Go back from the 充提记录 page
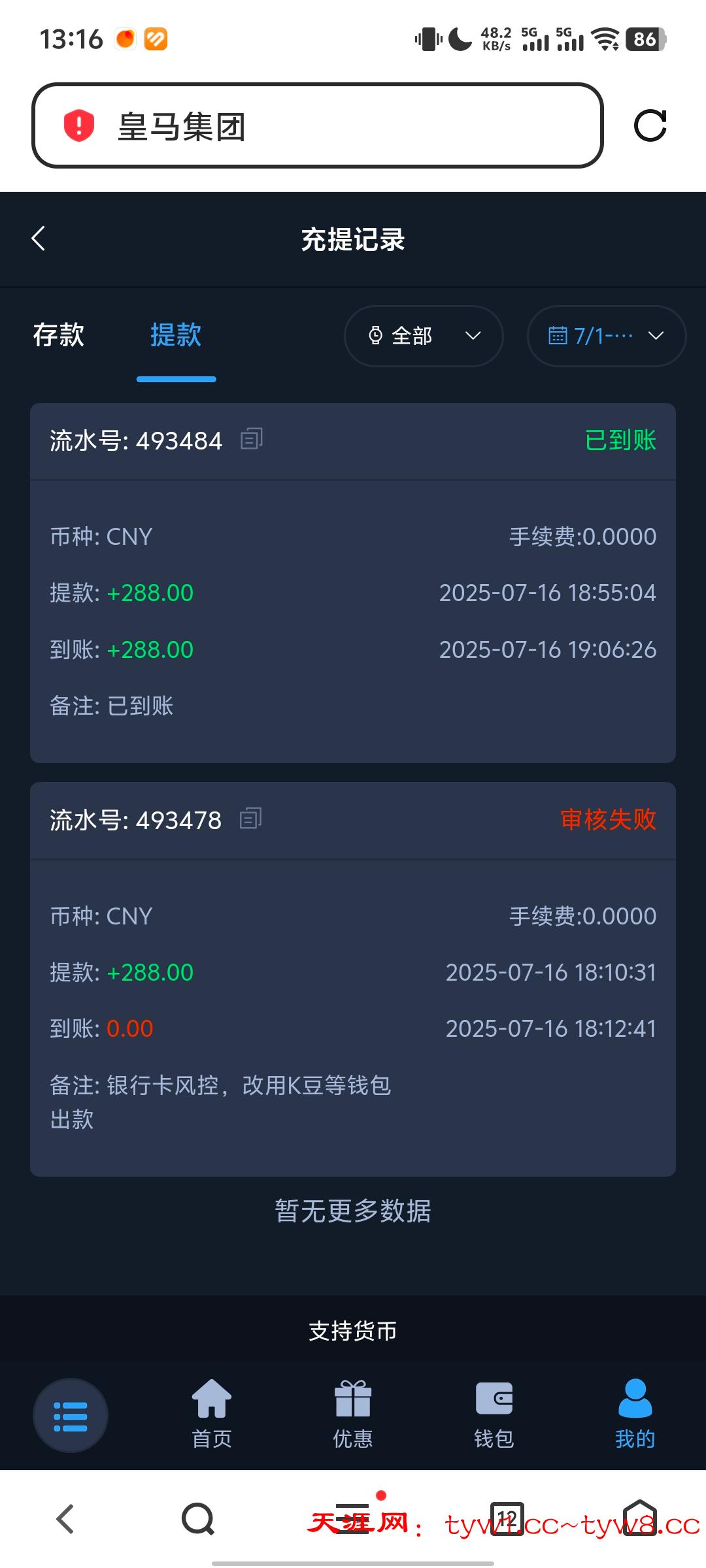Image resolution: width=706 pixels, height=1568 pixels. click(x=39, y=238)
